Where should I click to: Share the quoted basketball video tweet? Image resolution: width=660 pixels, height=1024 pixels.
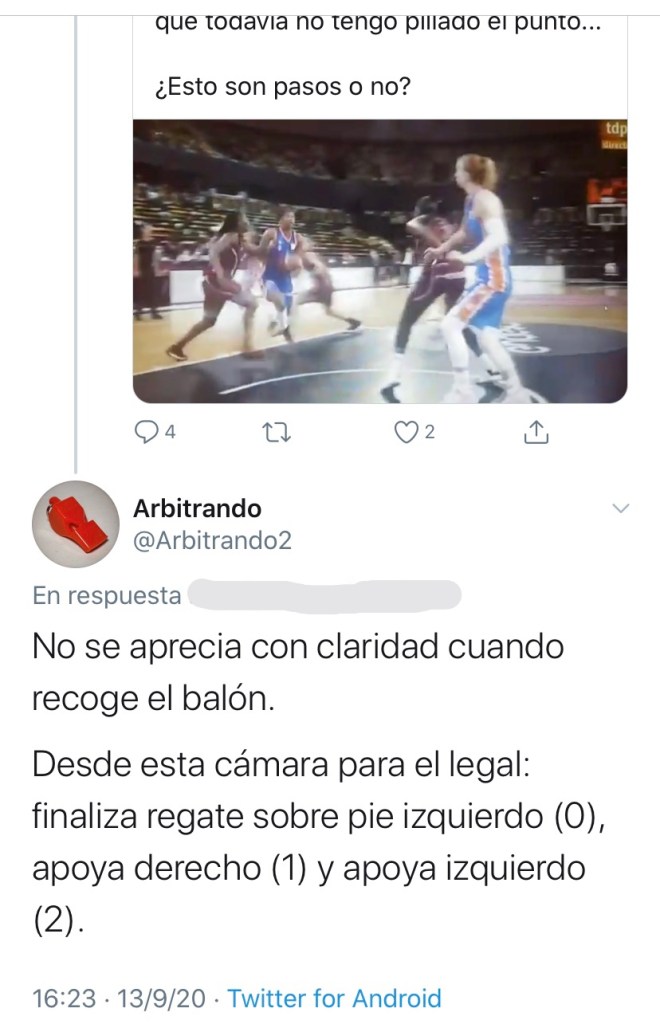[536, 432]
